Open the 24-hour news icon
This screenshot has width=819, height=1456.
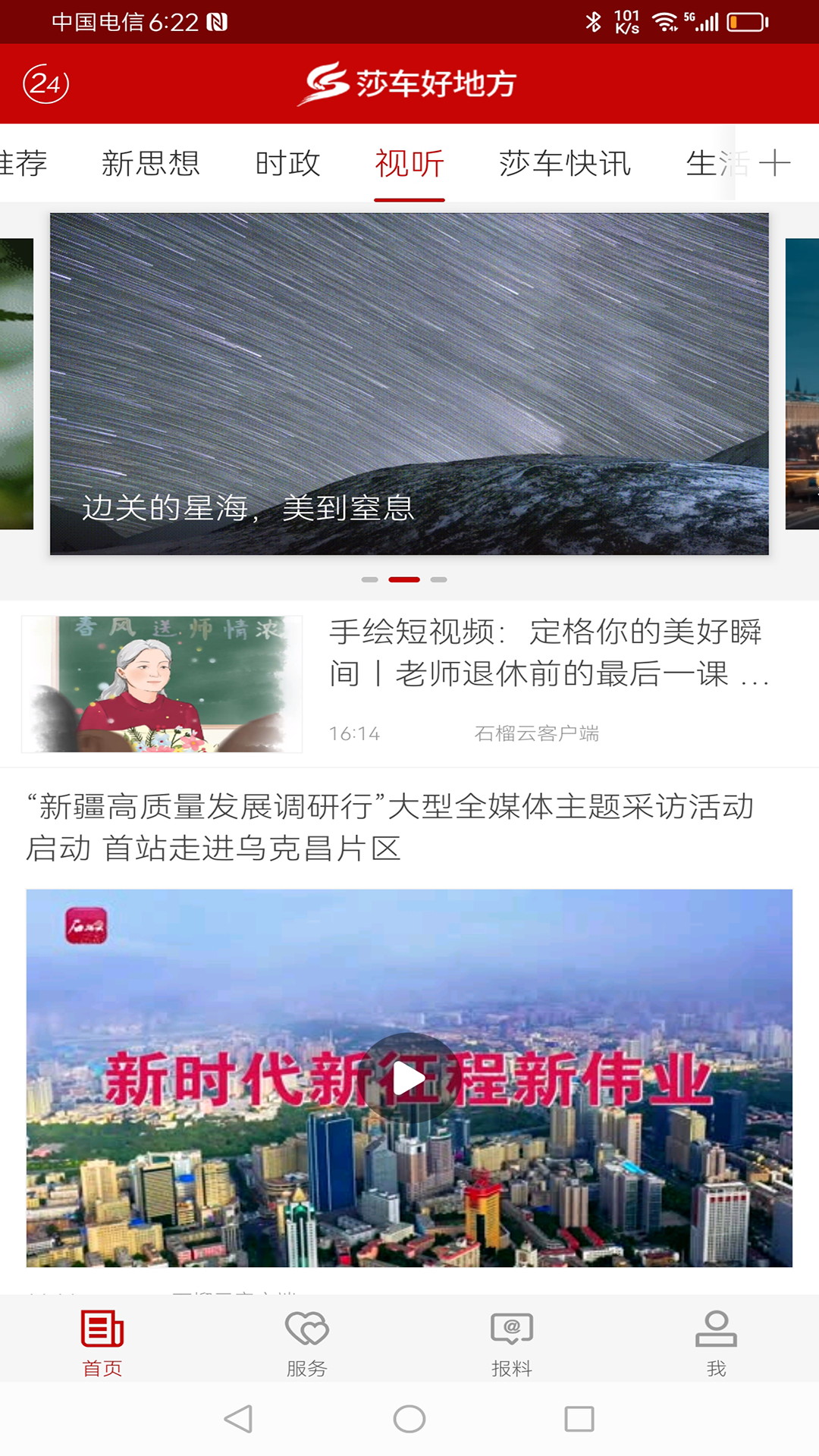[x=46, y=83]
